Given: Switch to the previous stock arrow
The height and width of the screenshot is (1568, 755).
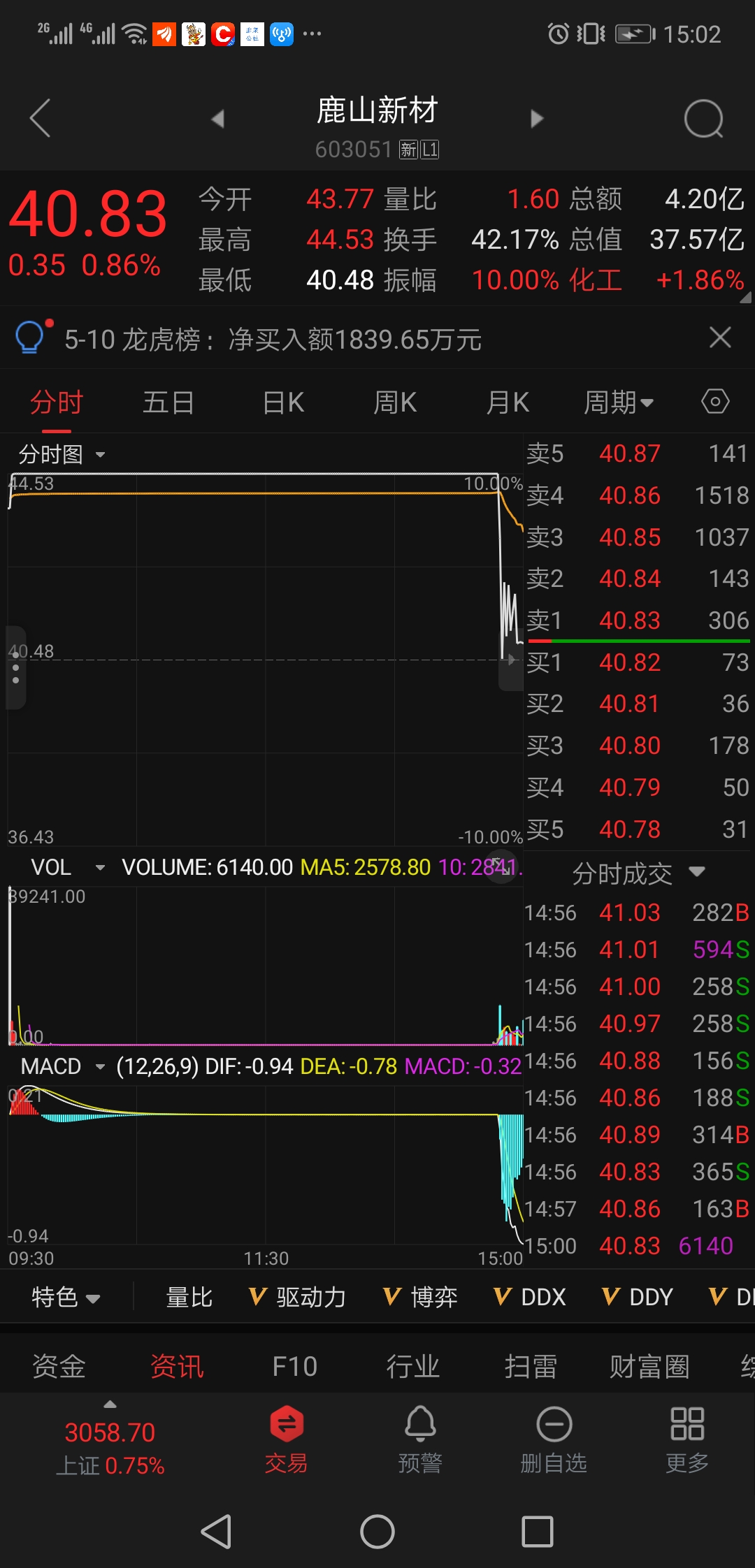Looking at the screenshot, I should [217, 119].
